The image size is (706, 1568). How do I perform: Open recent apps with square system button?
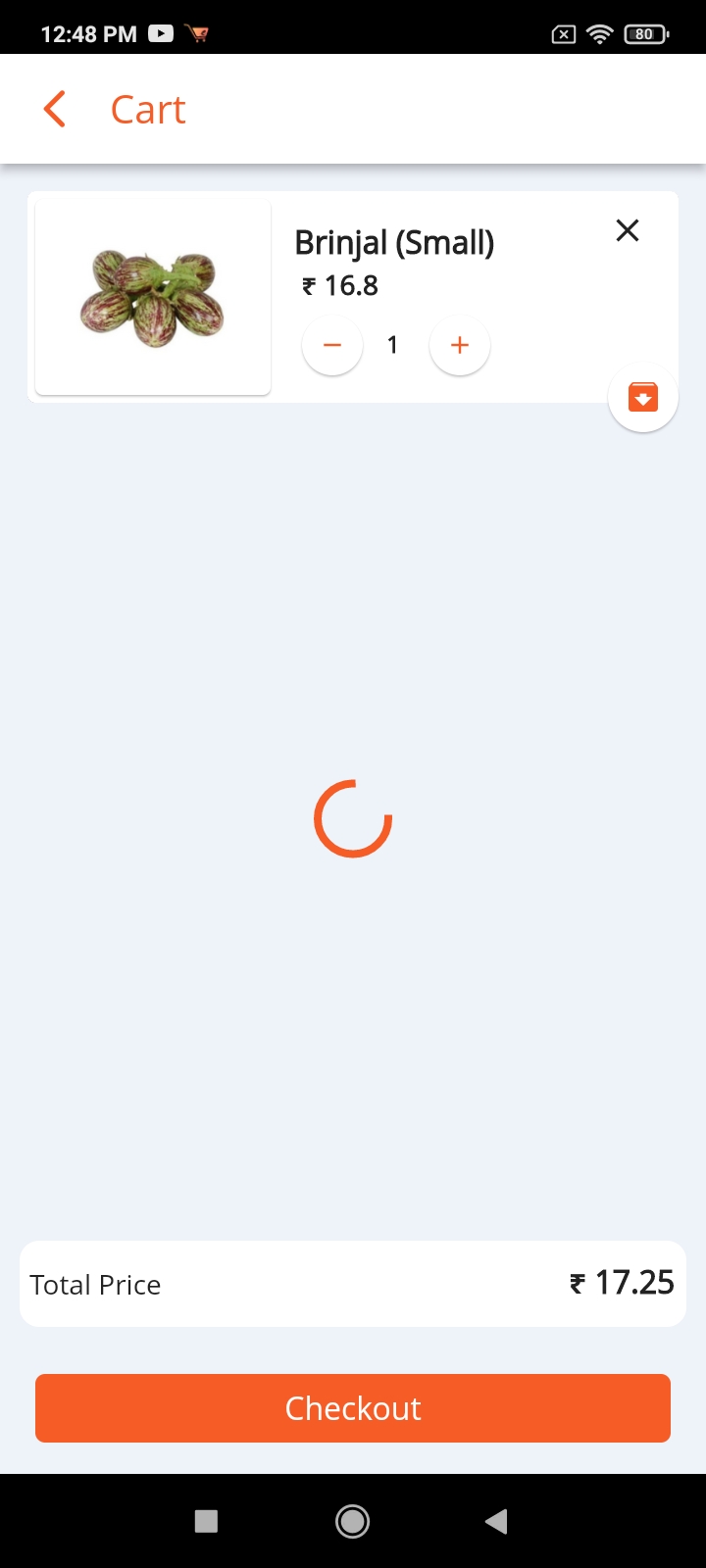[206, 1521]
